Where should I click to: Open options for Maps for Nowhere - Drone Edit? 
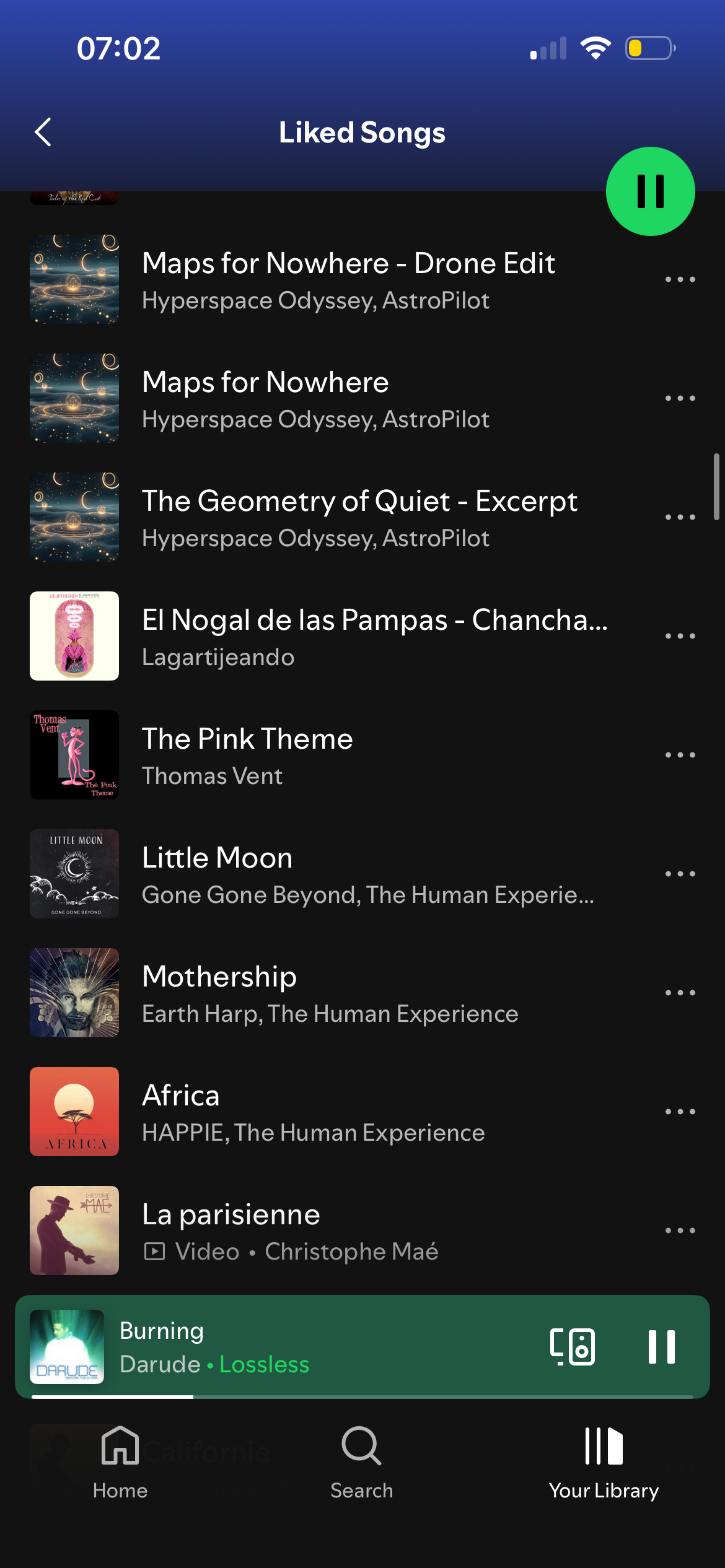pyautogui.click(x=680, y=280)
